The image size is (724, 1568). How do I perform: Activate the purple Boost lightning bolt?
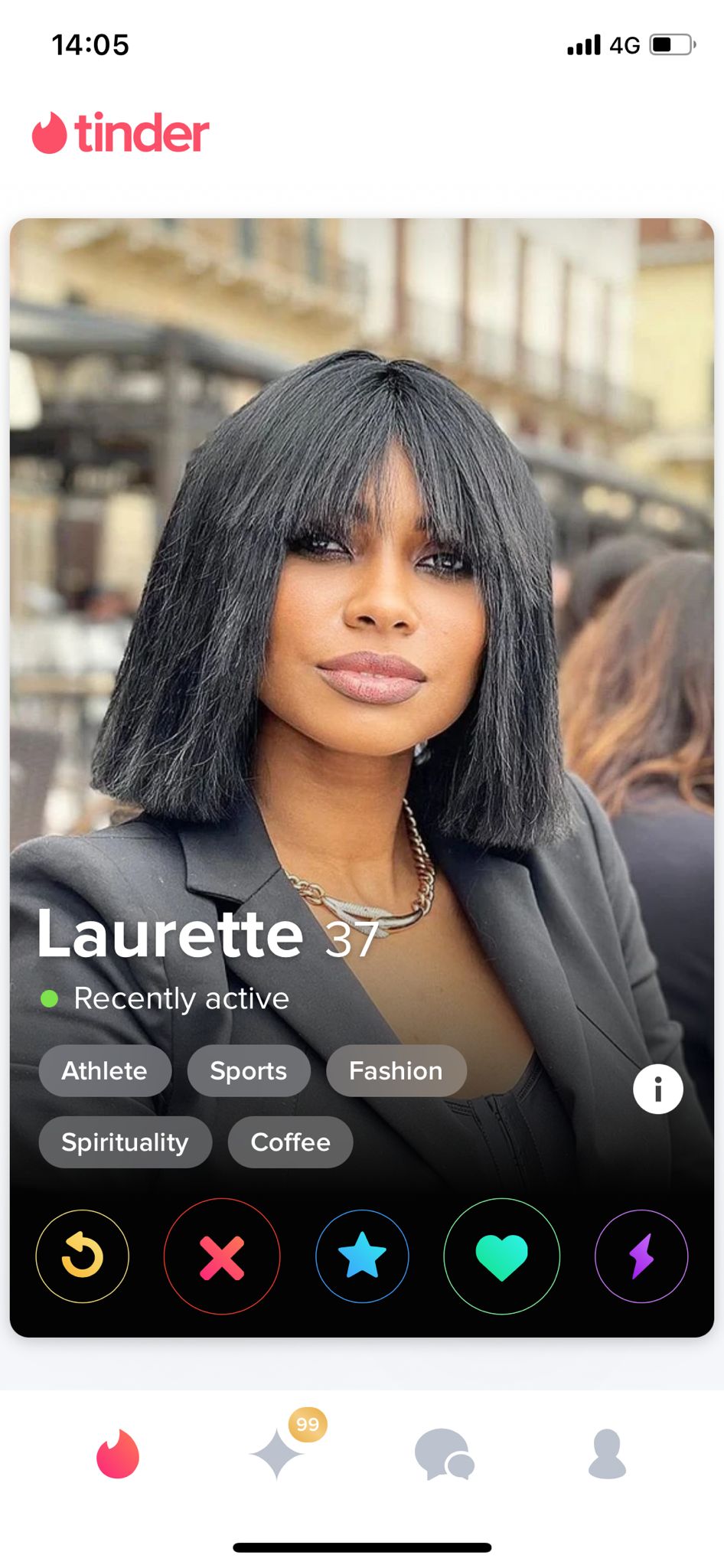[641, 1256]
